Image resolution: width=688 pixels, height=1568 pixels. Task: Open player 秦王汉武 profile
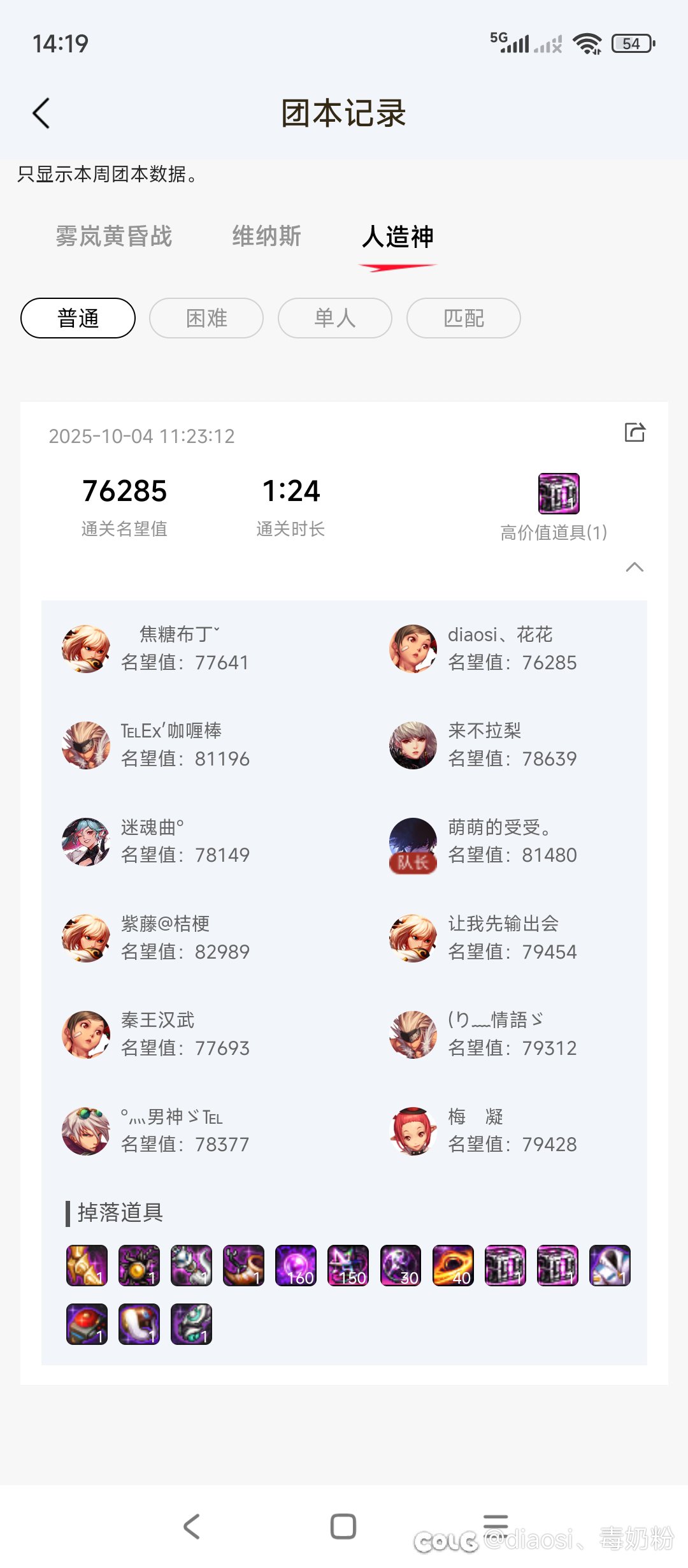tap(86, 1034)
